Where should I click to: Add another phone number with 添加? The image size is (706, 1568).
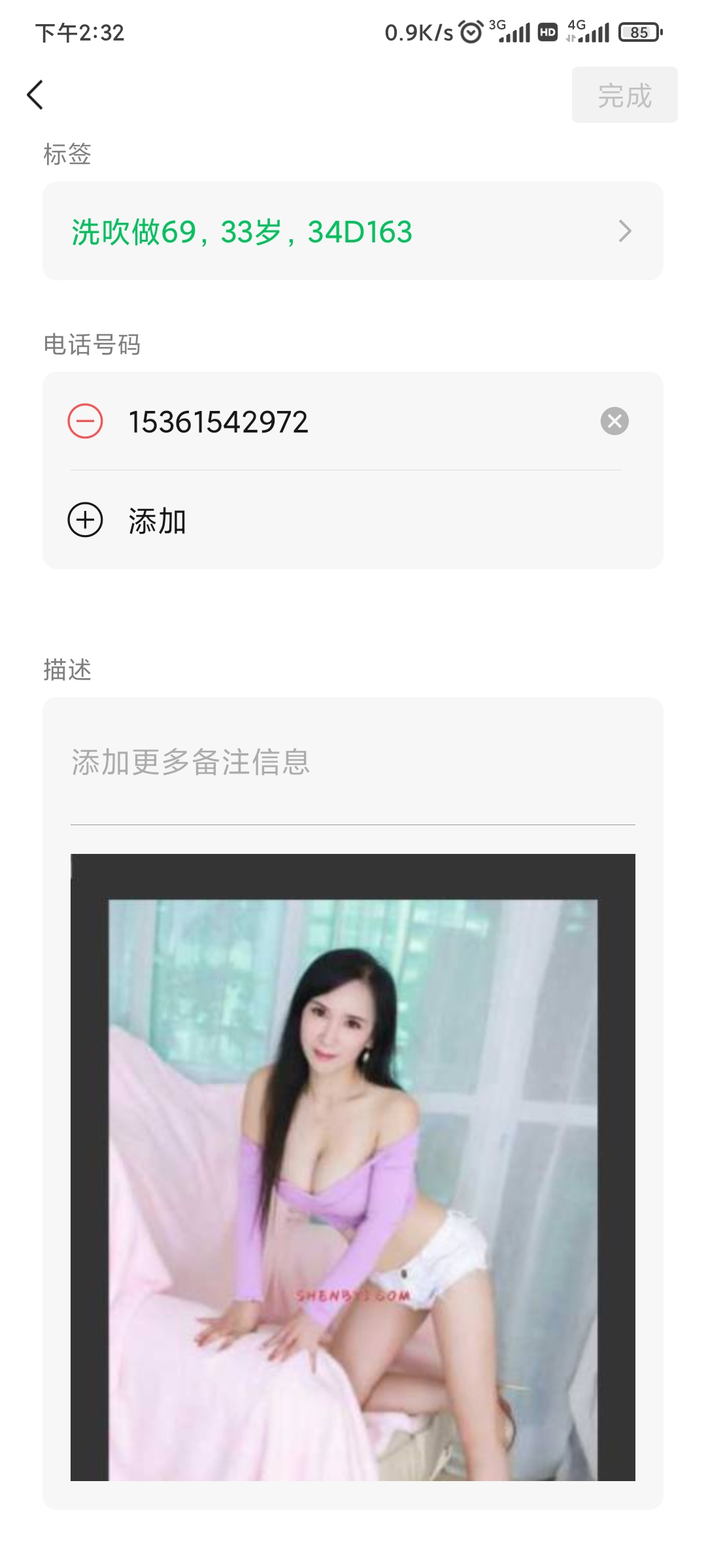tap(157, 521)
